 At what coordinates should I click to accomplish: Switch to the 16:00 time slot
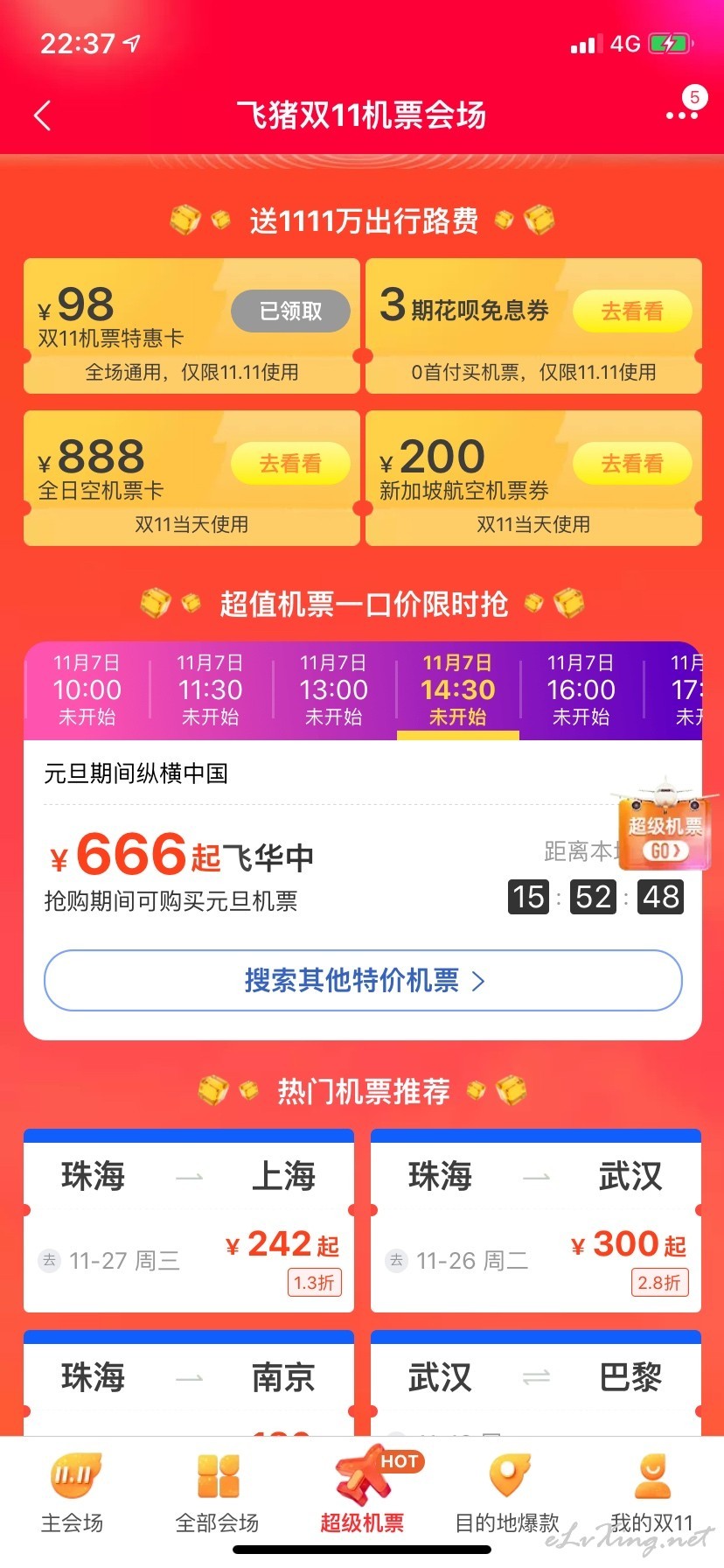tap(581, 689)
